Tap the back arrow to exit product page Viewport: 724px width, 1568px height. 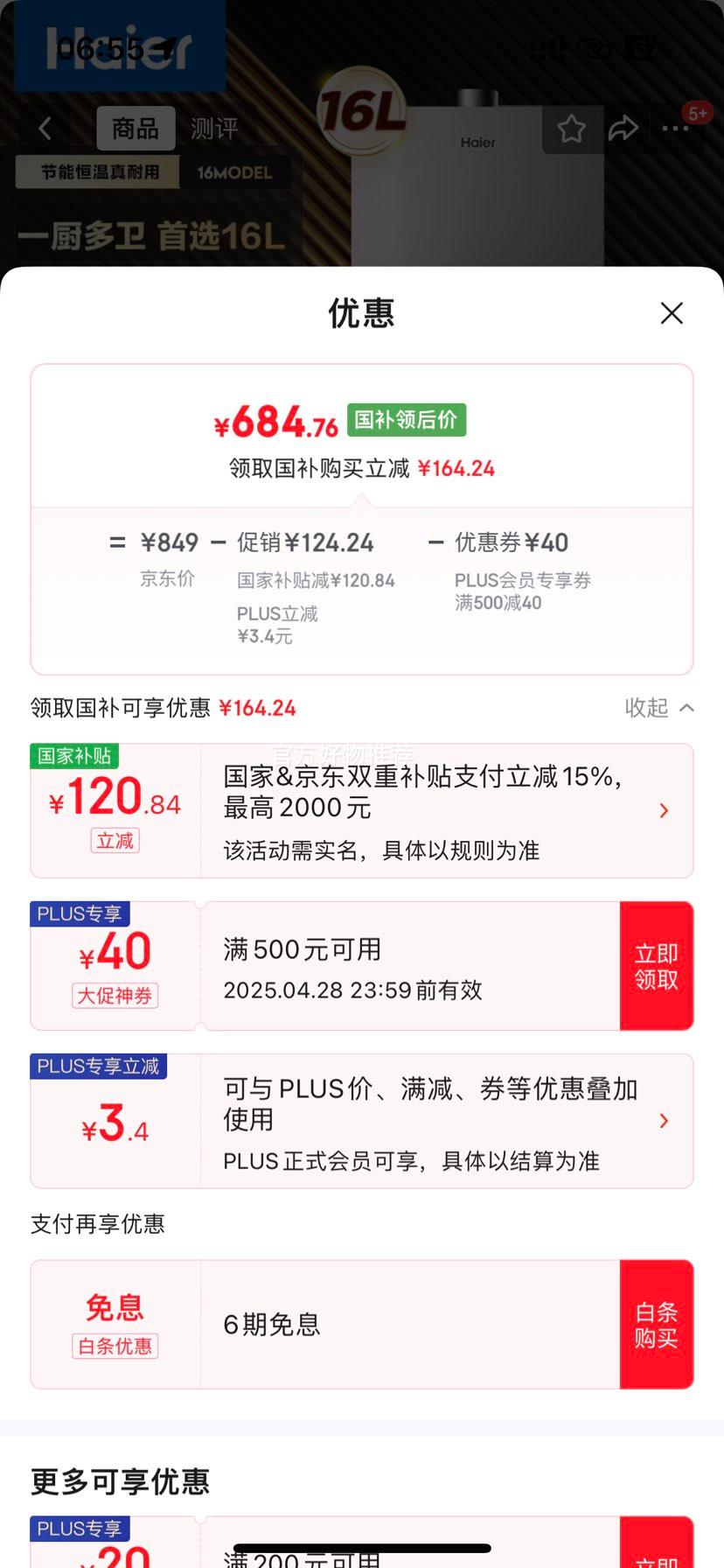pos(45,128)
